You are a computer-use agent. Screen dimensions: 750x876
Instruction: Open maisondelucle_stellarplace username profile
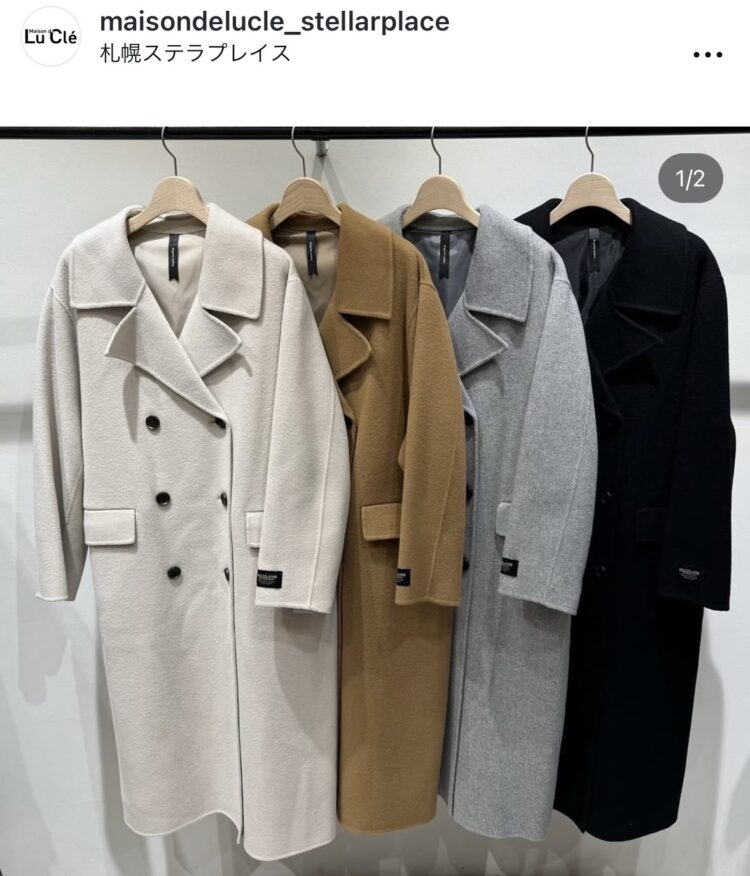coord(275,21)
